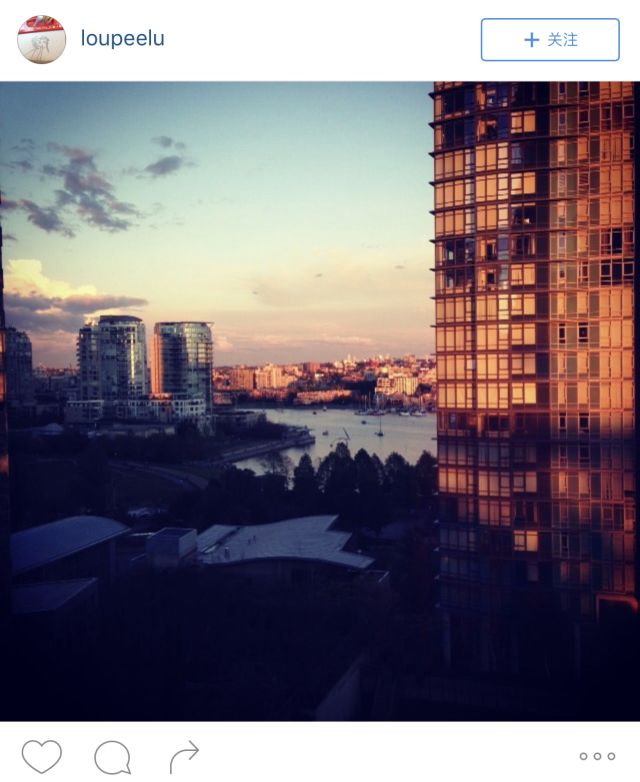The width and height of the screenshot is (640, 782).
Task: Like this post with the heart icon
Action: 41,756
